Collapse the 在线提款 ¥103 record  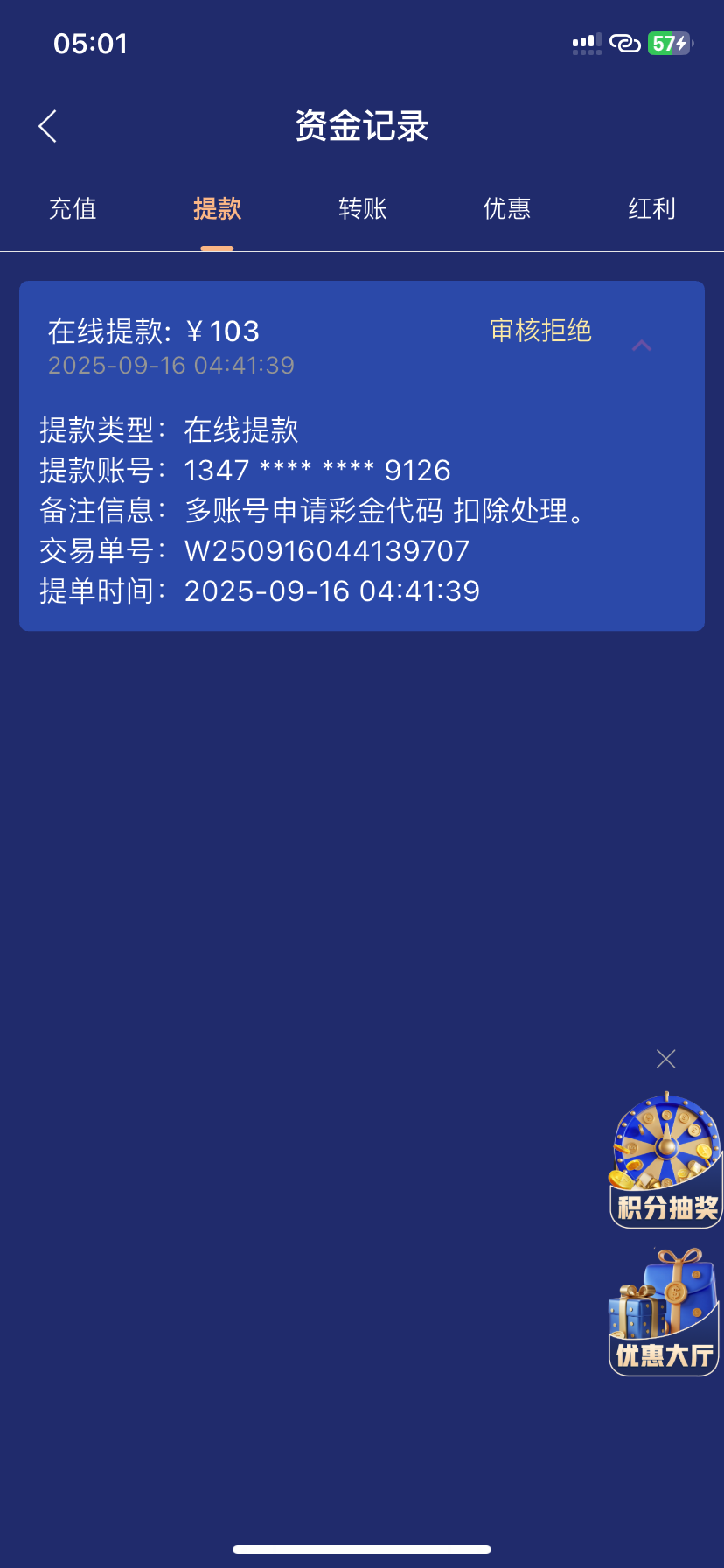pyautogui.click(x=642, y=346)
